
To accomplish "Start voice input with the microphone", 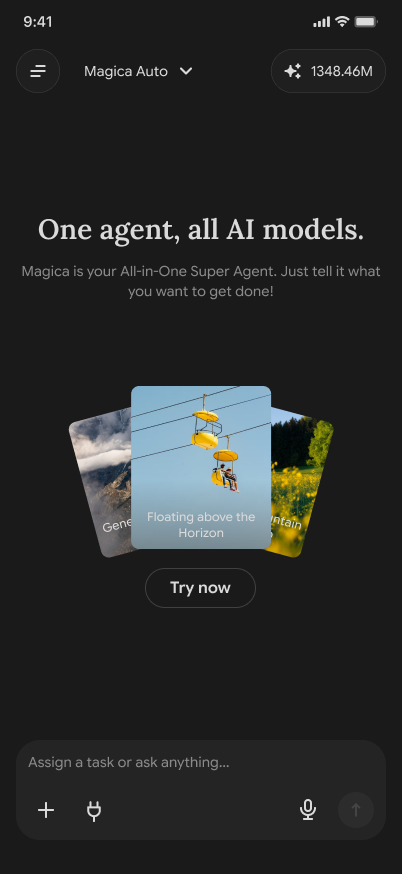I will tap(308, 810).
